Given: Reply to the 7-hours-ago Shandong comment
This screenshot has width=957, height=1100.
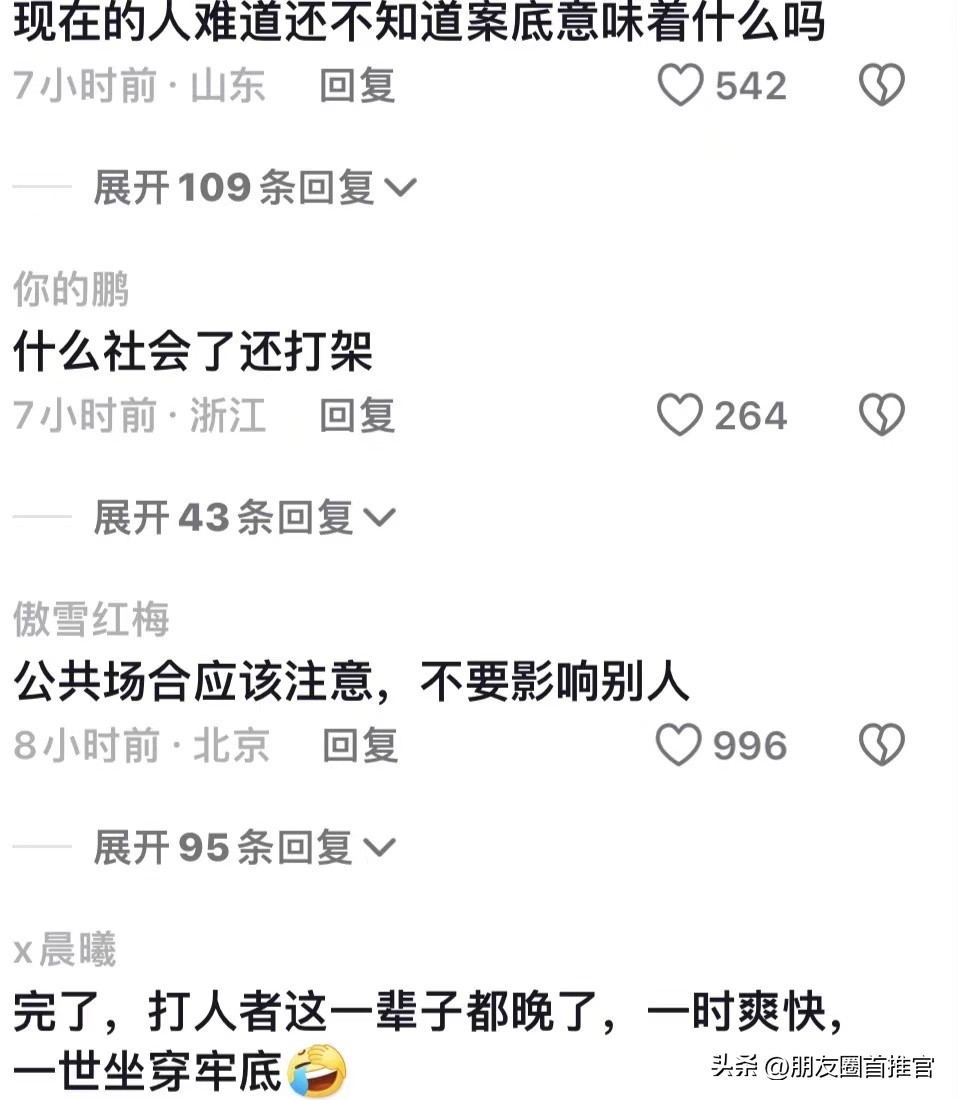Looking at the screenshot, I should 357,86.
